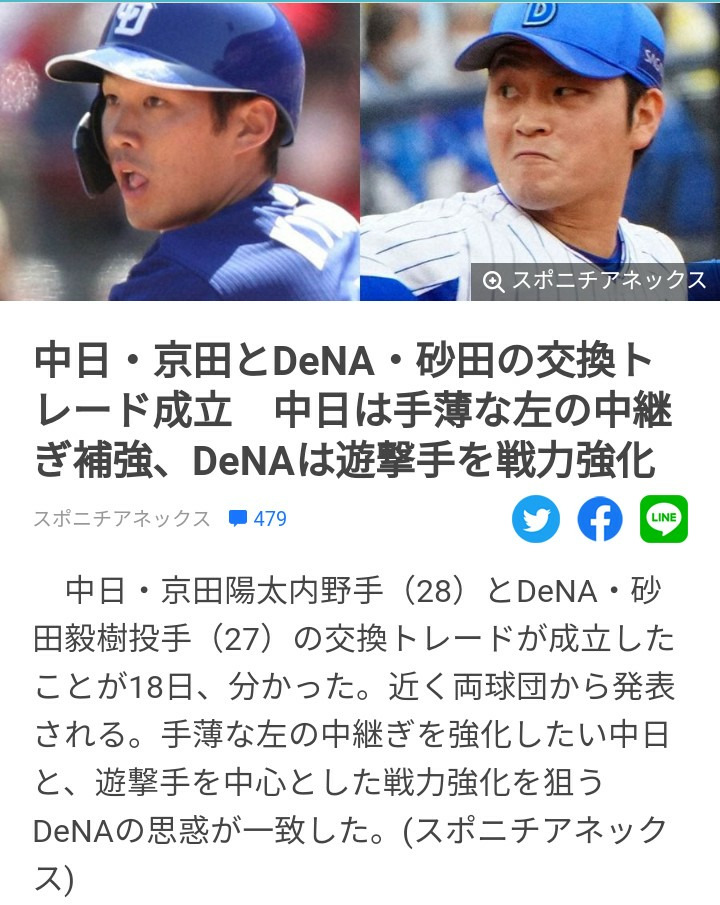
Task: Share this article on Facebook
Action: tap(600, 519)
